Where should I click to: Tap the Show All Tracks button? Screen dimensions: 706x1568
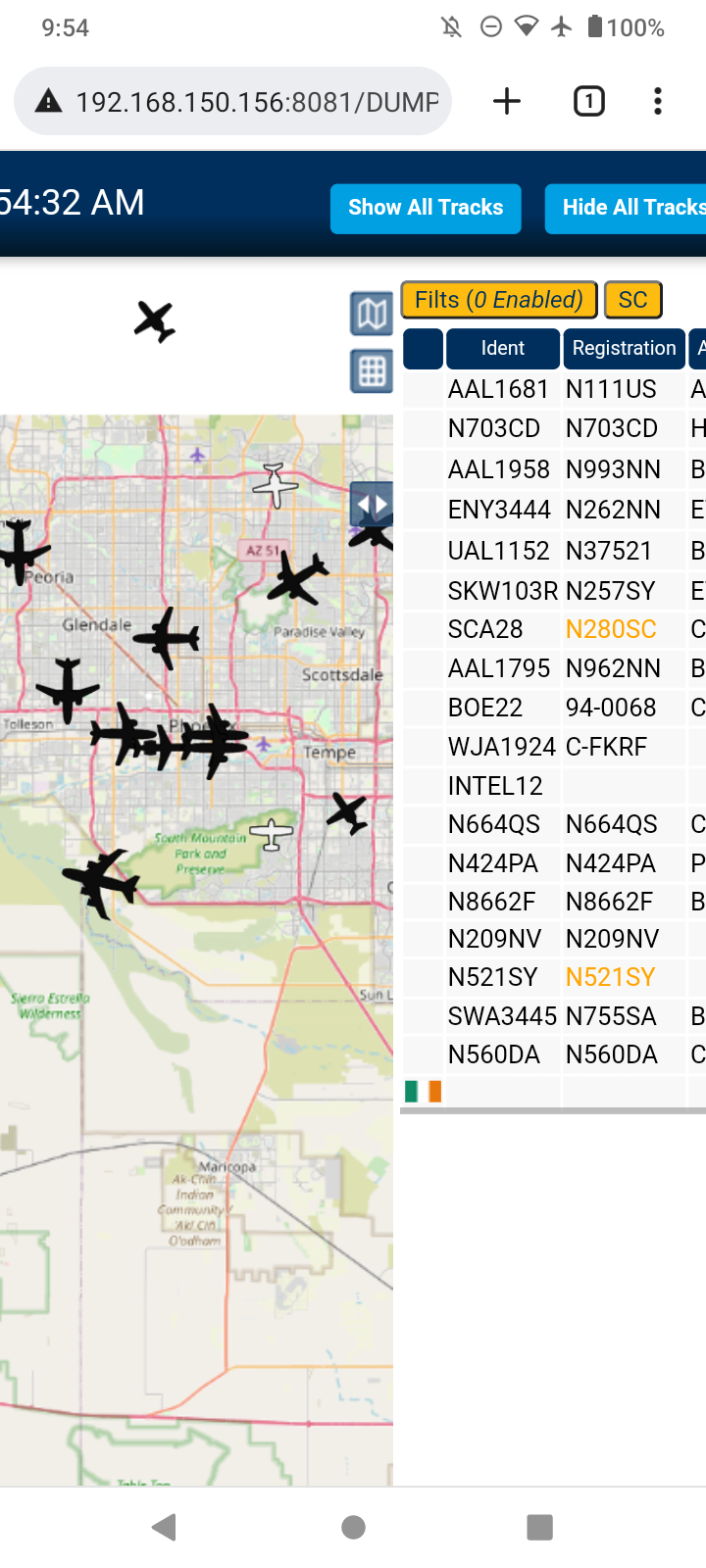pos(426,209)
